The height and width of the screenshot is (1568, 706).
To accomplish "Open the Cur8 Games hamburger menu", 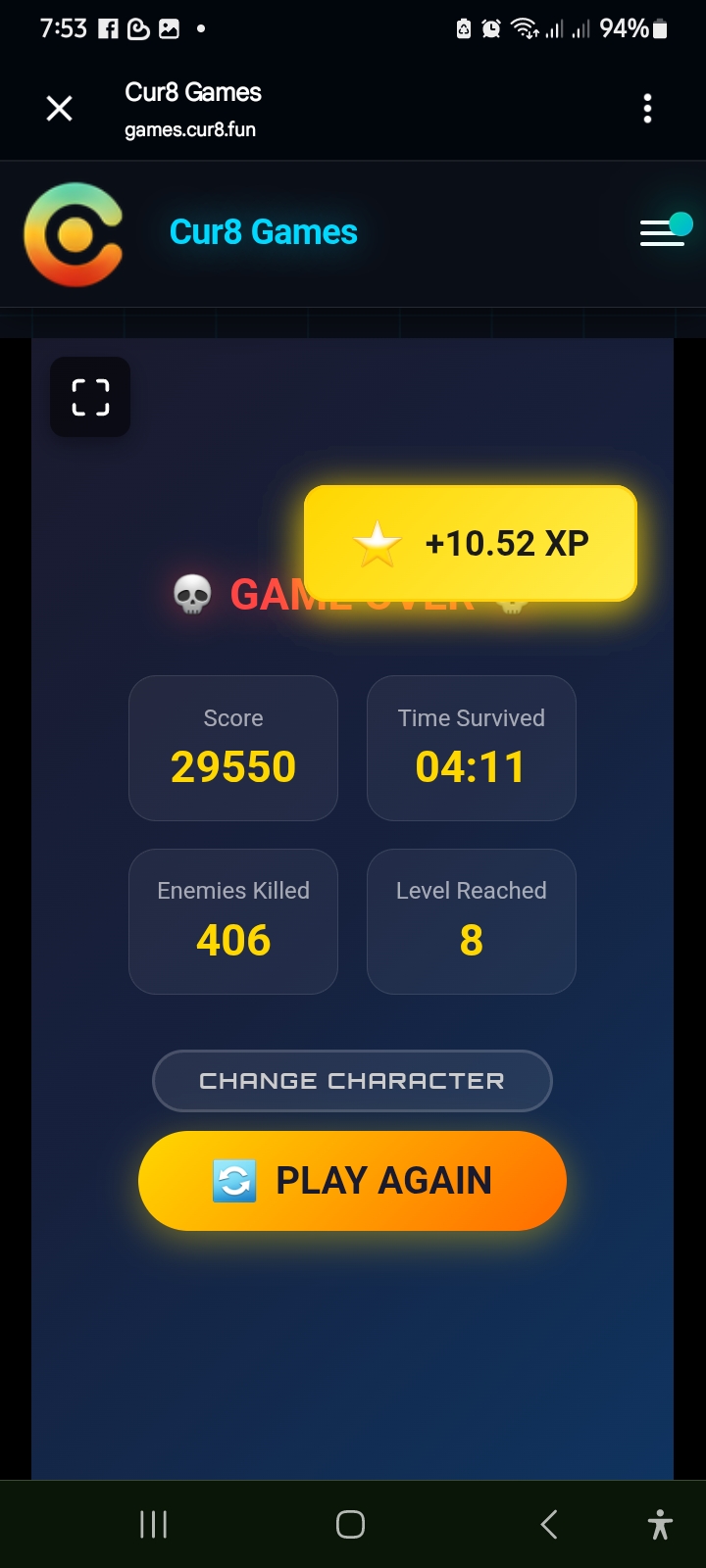I will coord(663,233).
